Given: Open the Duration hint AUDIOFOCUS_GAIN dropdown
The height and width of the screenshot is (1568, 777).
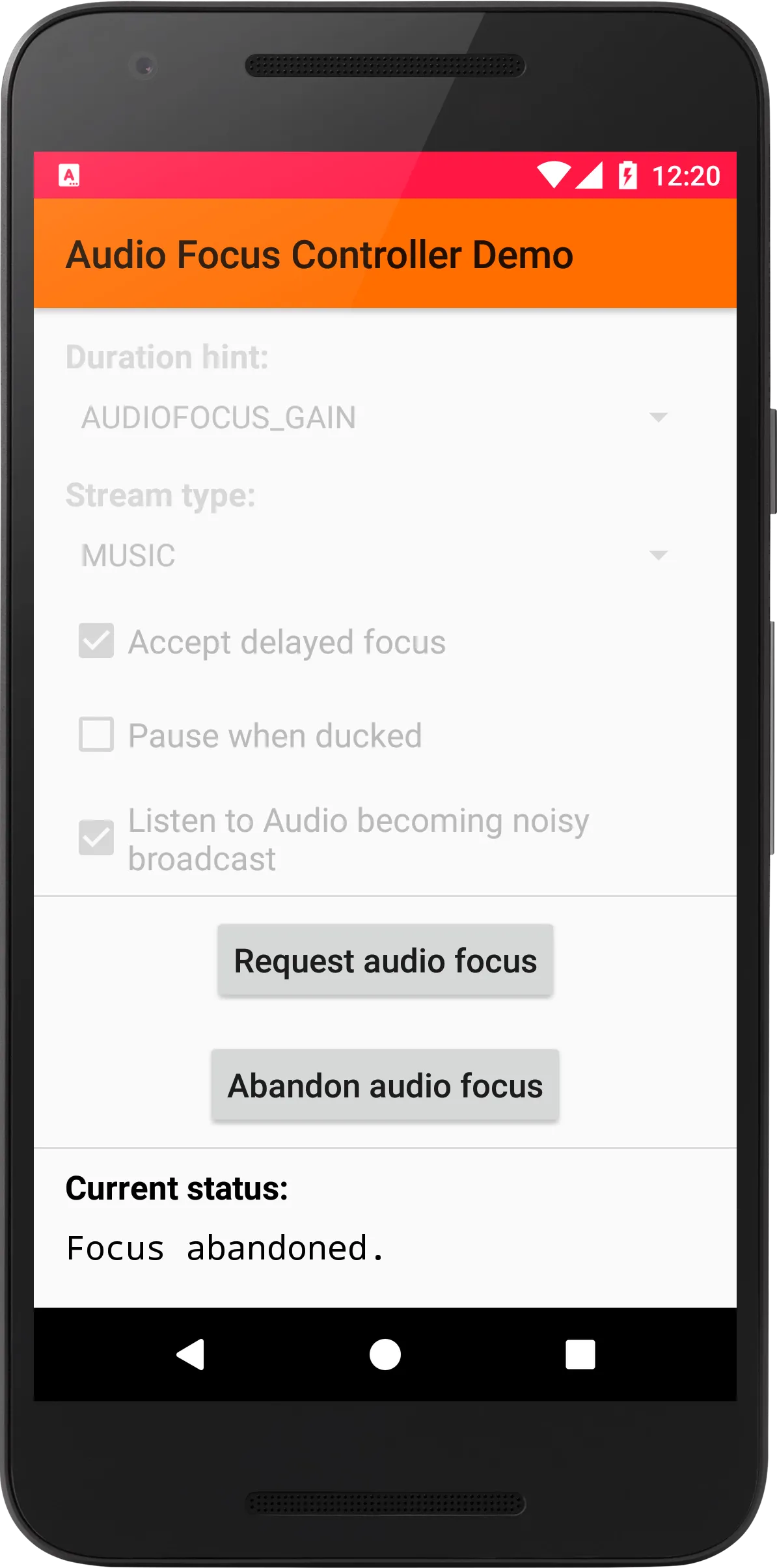Looking at the screenshot, I should tap(374, 417).
